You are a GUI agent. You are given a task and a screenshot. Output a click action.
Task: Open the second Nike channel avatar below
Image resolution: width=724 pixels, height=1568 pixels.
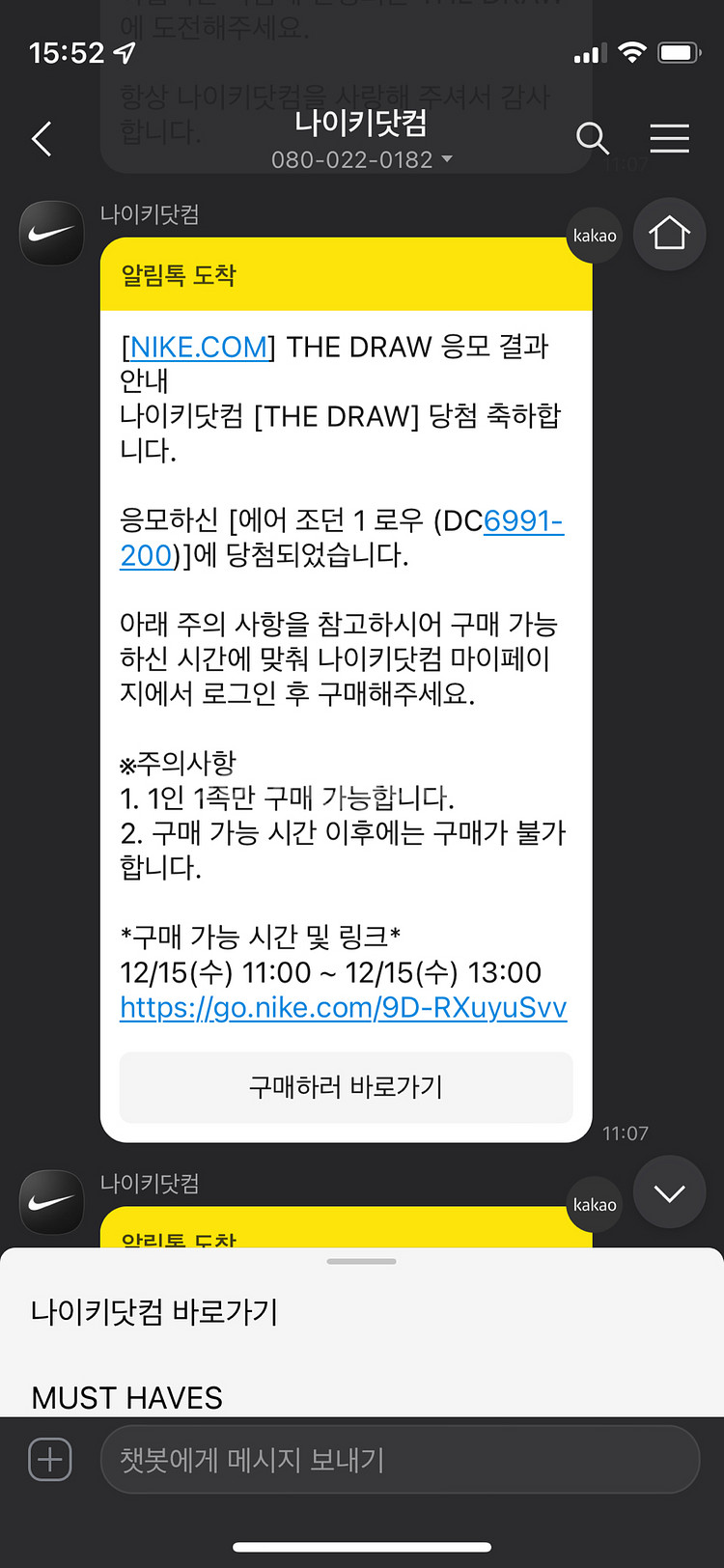pyautogui.click(x=51, y=1202)
